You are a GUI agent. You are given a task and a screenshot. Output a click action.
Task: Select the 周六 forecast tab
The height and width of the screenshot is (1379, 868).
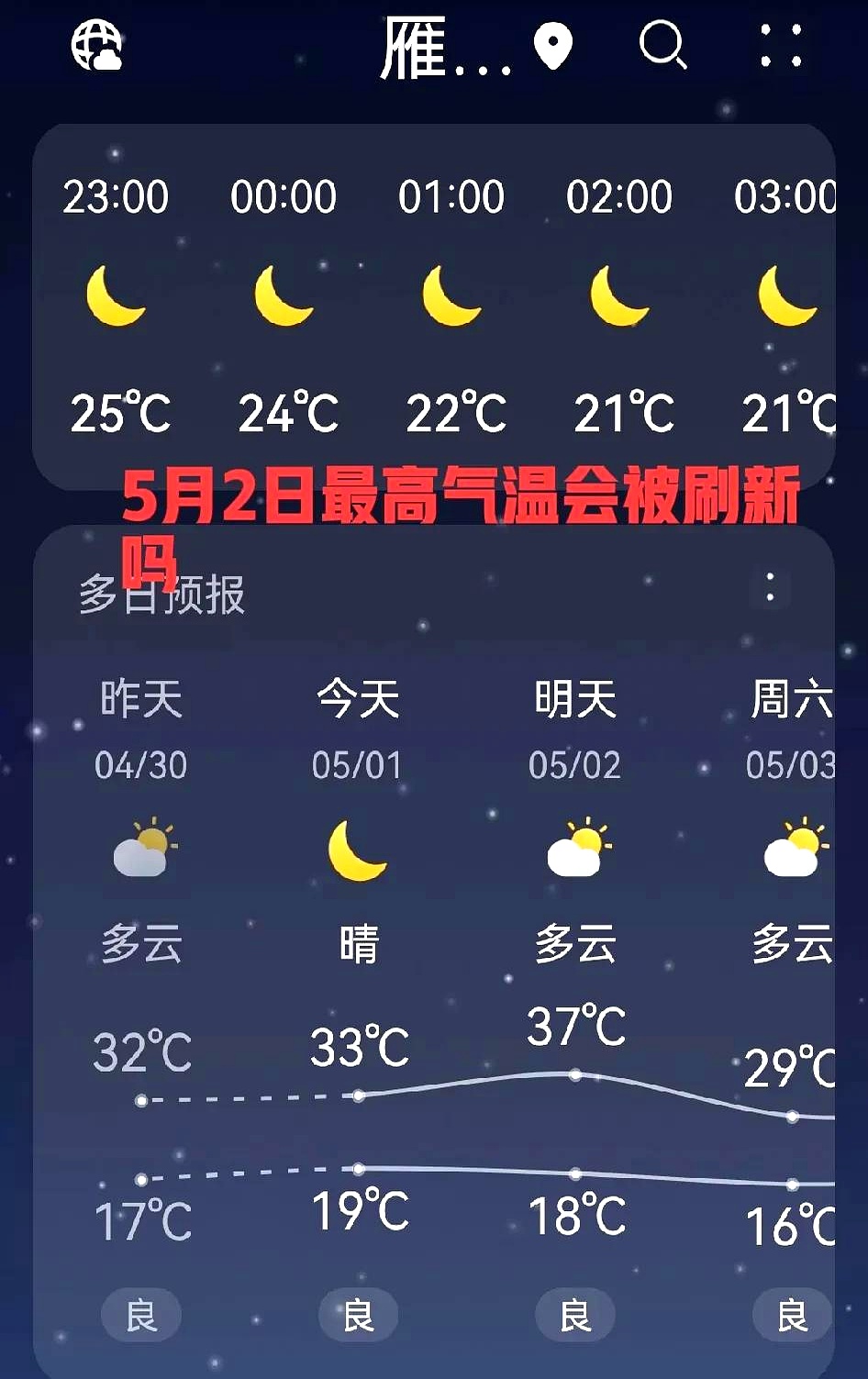click(793, 698)
